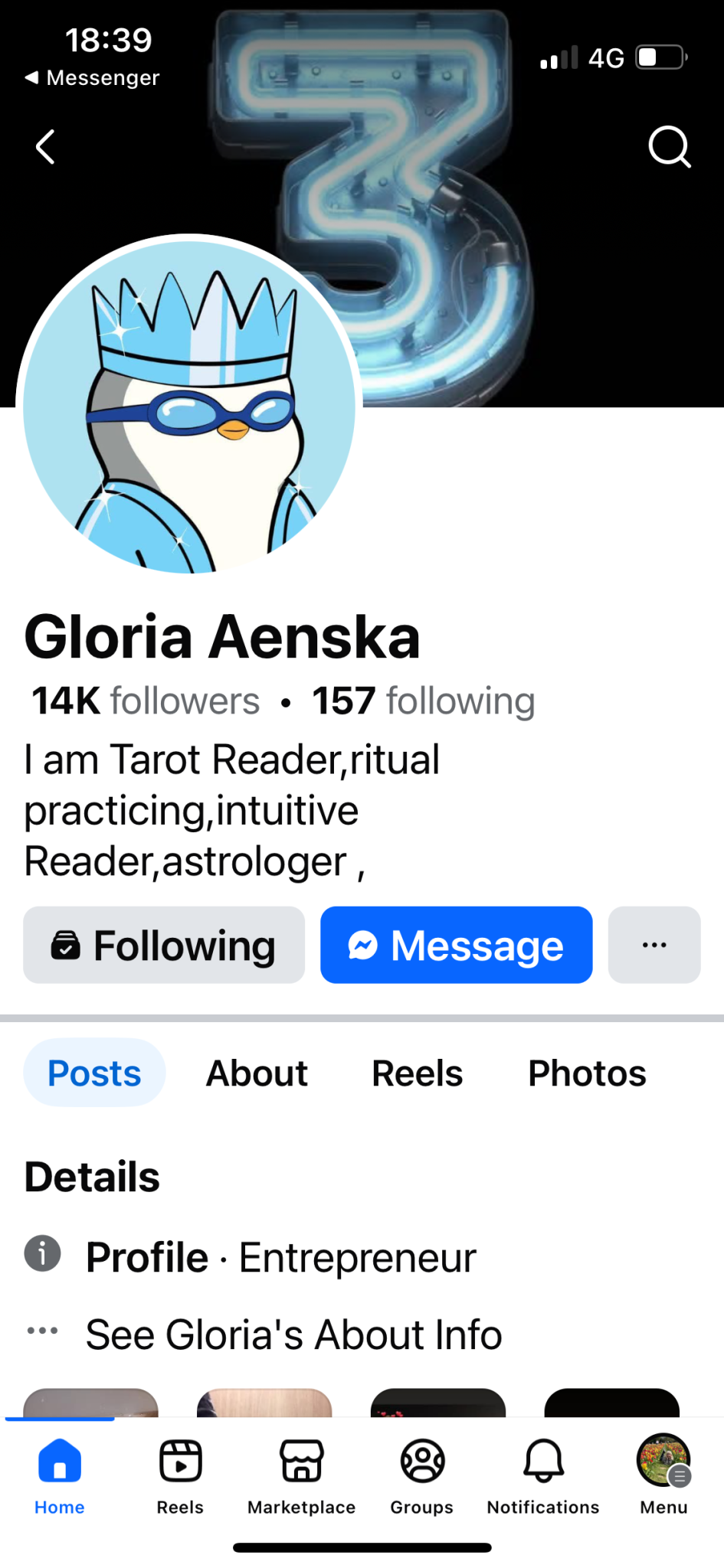Go to Home in the bottom bar
This screenshot has height=1568, width=724.
(x=60, y=1476)
